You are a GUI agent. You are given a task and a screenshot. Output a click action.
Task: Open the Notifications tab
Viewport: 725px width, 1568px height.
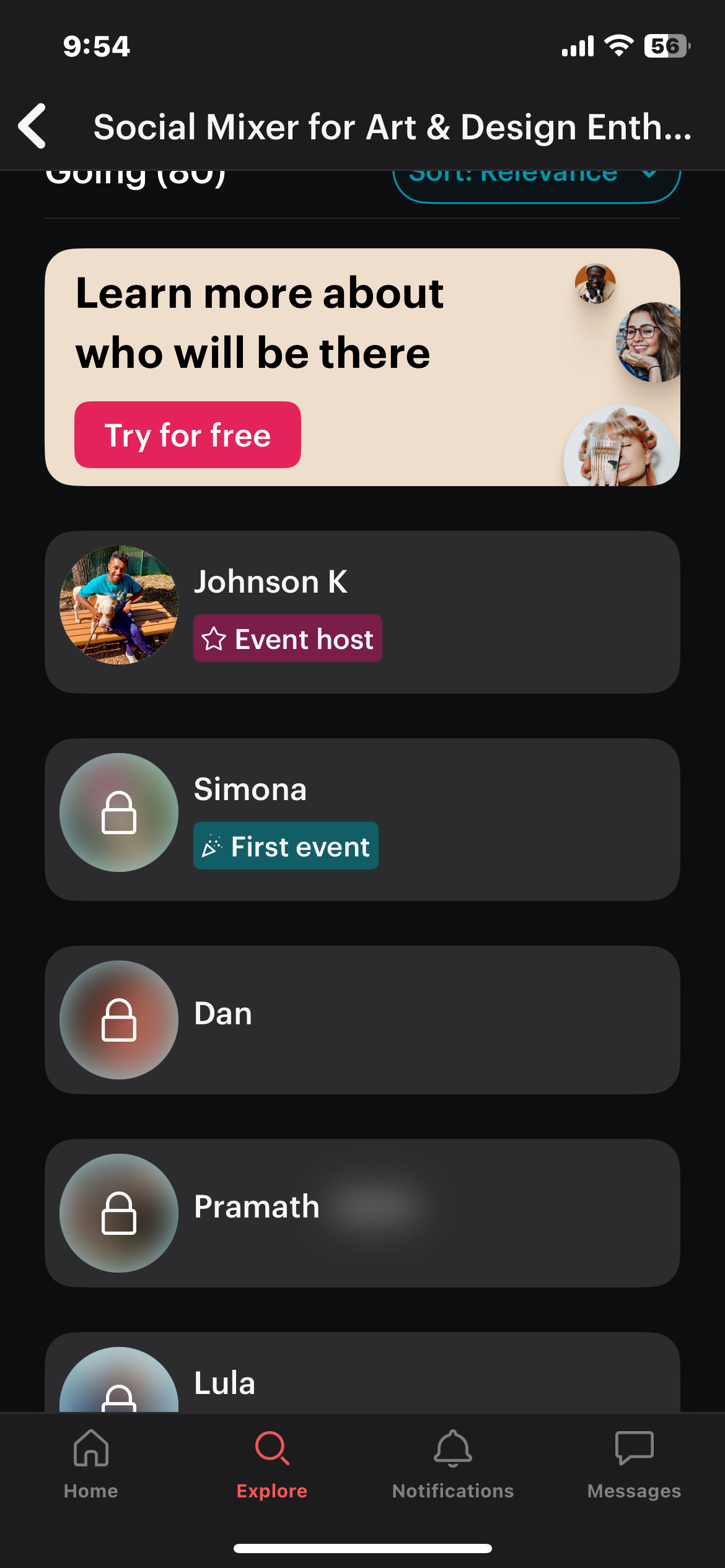tap(453, 1464)
